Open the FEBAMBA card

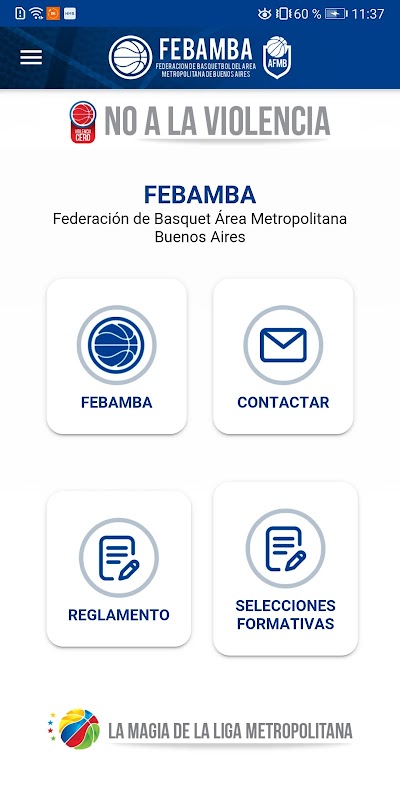tap(117, 356)
